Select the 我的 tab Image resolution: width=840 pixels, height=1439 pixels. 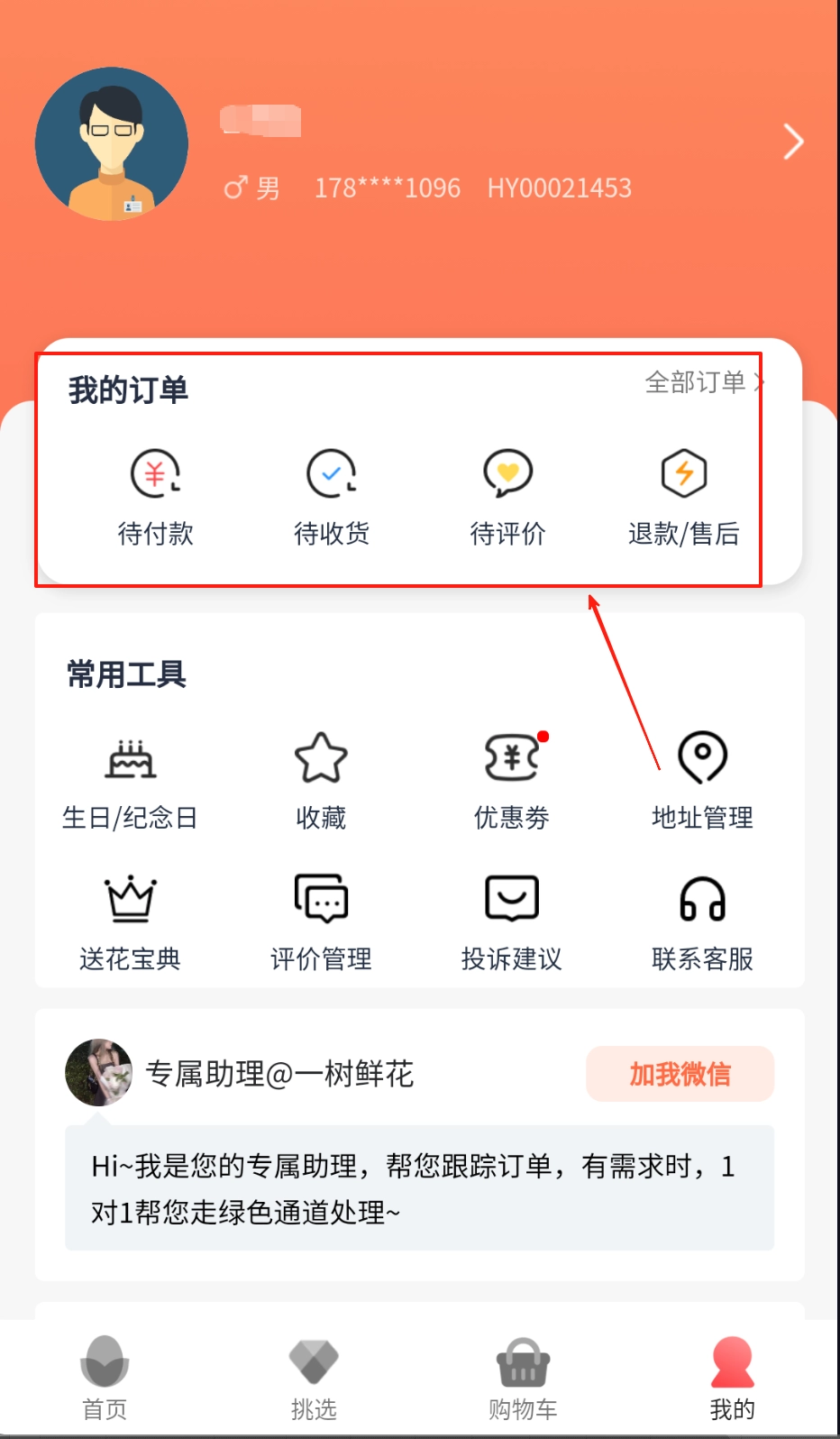tap(732, 1379)
